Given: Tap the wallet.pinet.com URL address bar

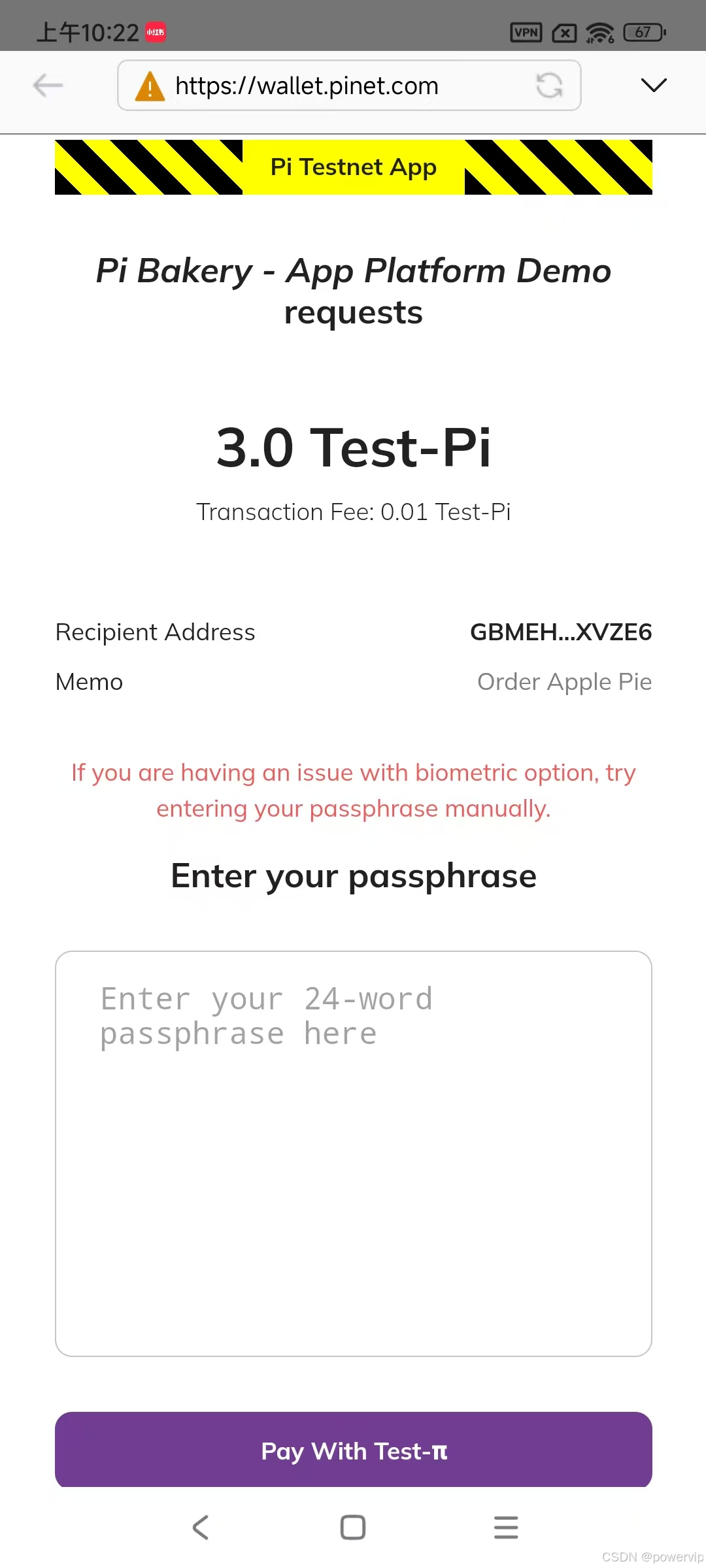Looking at the screenshot, I should [x=349, y=86].
